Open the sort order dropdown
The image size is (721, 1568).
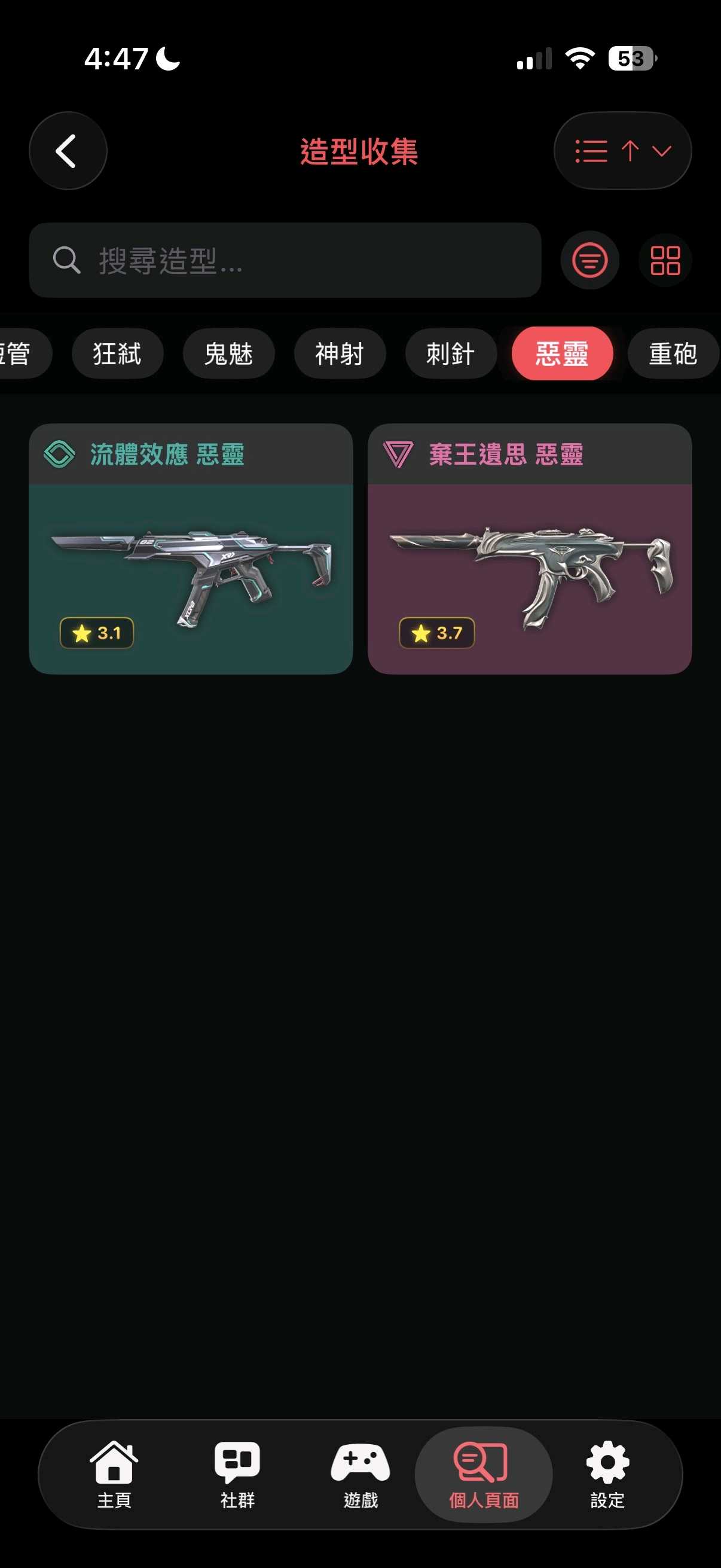point(622,150)
